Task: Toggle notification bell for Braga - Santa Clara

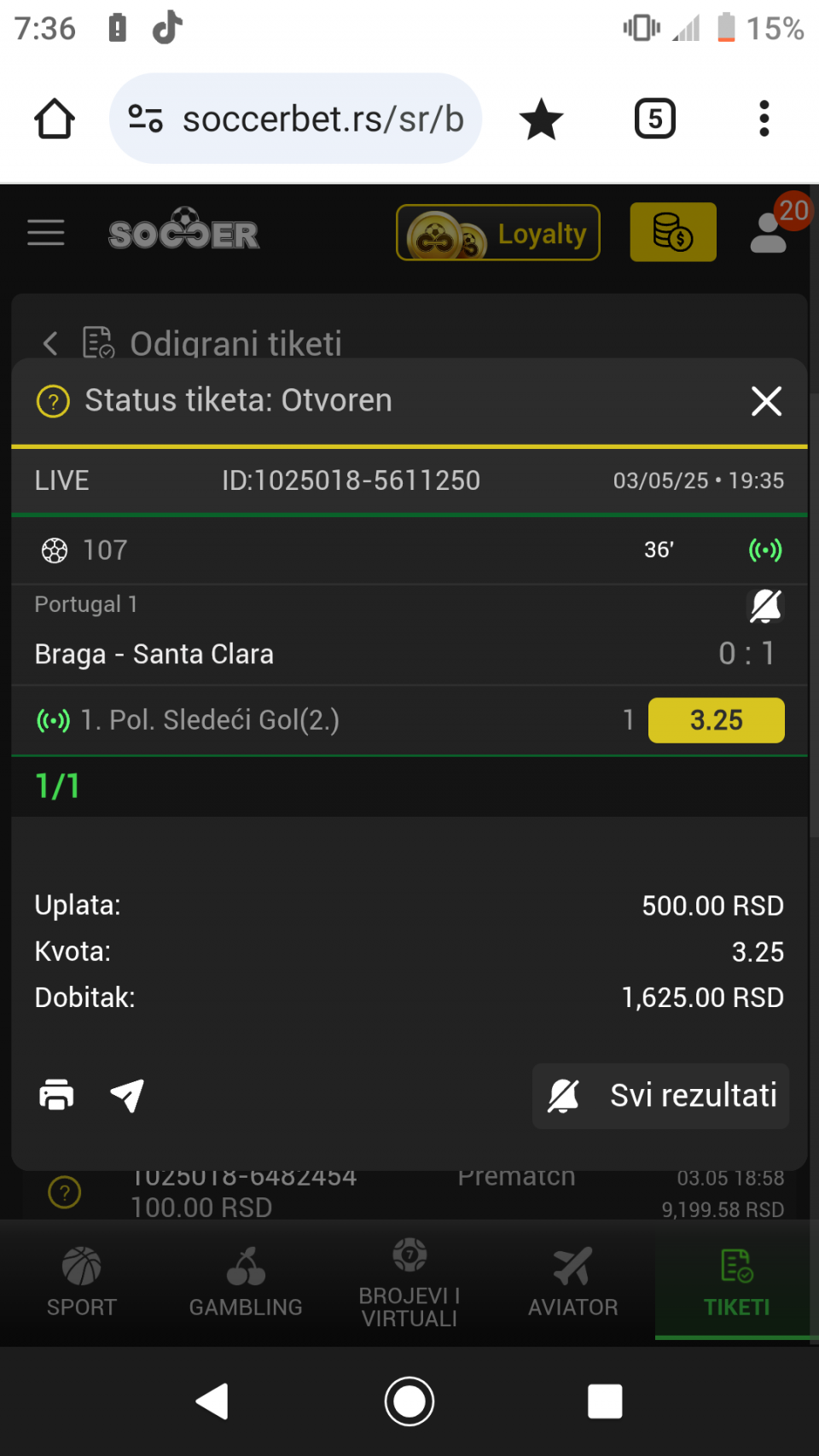Action: tap(765, 606)
